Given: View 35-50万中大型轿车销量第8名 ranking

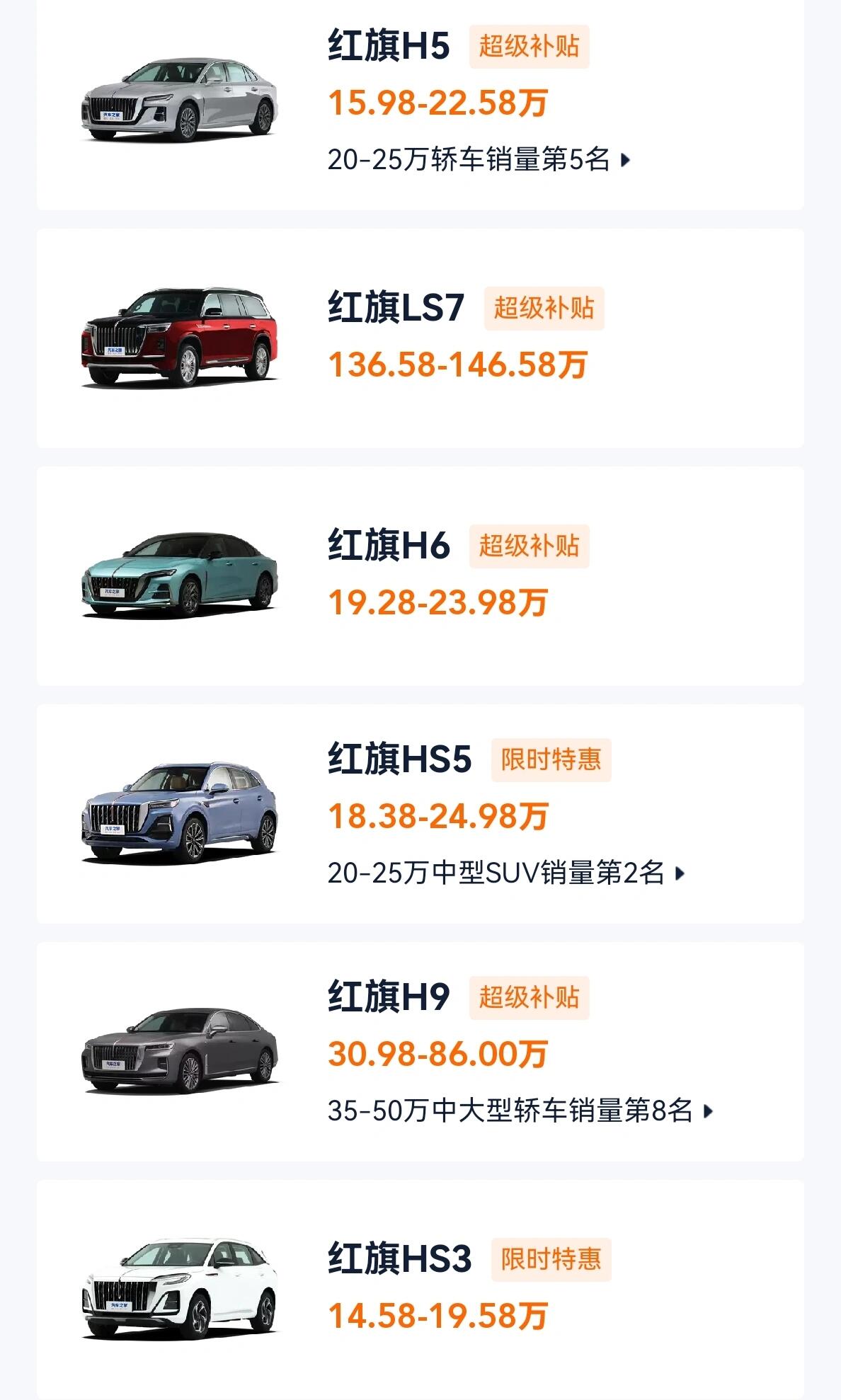Looking at the screenshot, I should pos(519,1111).
